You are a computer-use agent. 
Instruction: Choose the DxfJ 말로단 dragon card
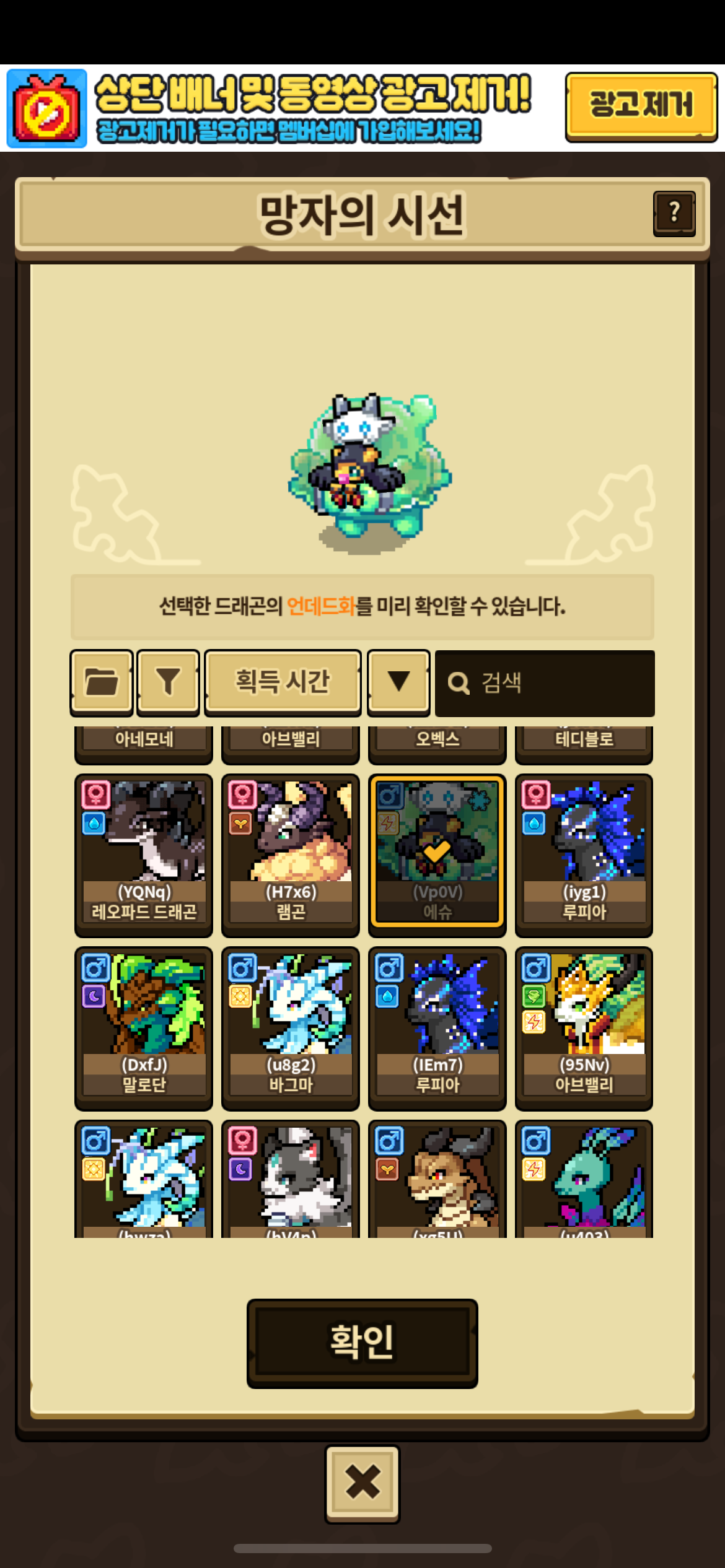click(x=144, y=1029)
